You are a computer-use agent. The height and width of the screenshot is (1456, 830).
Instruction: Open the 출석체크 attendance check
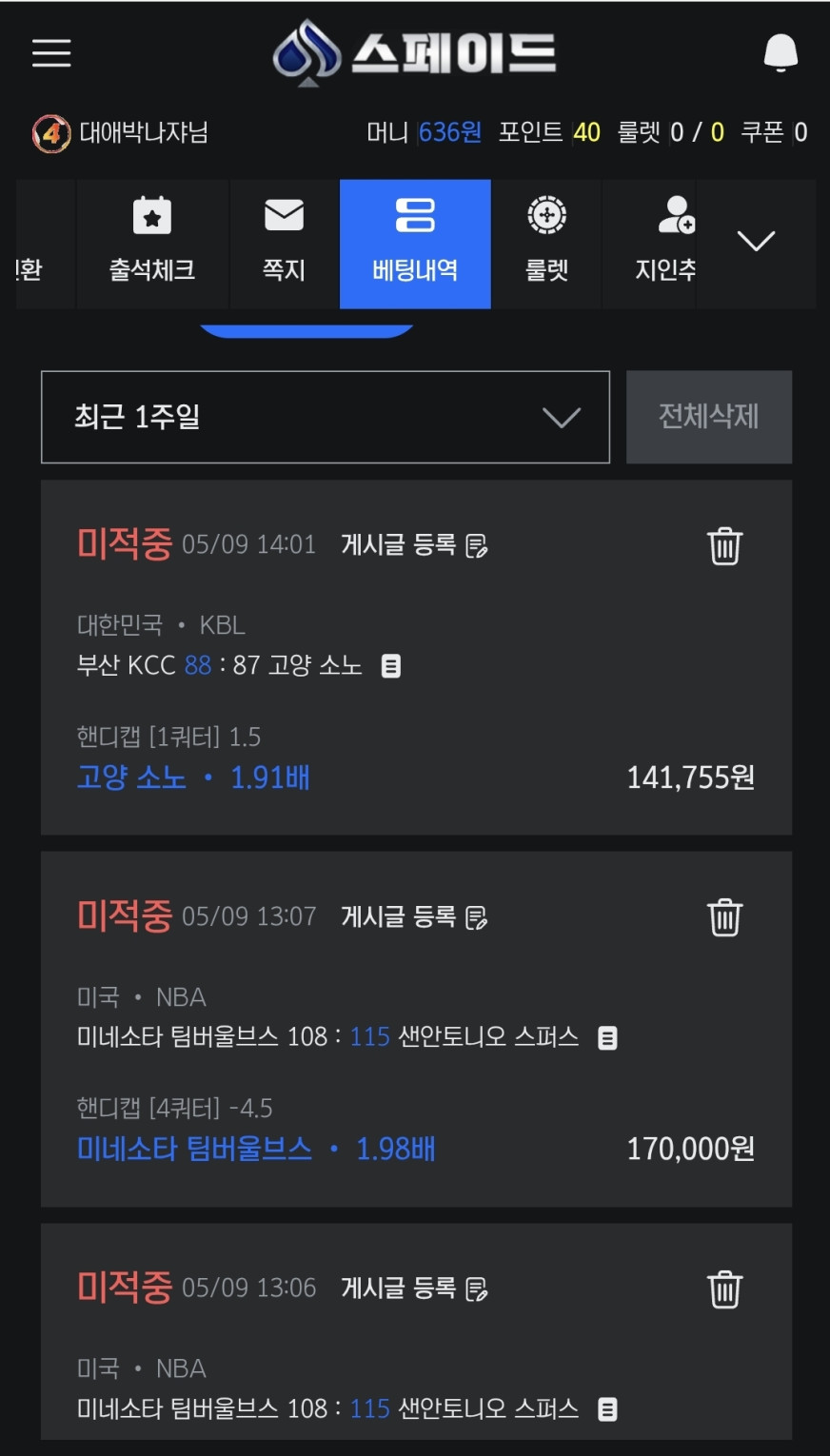152,244
